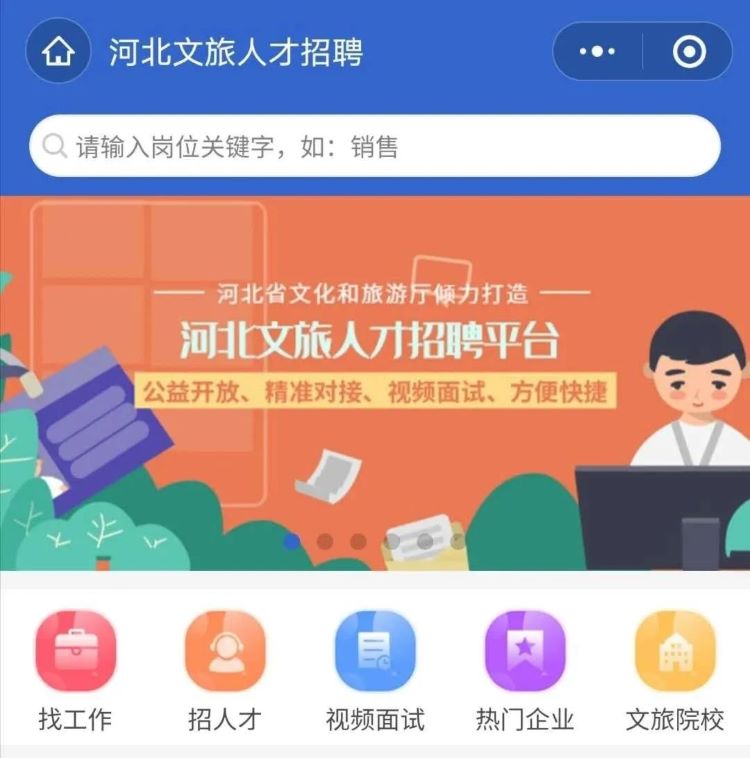Close the mini program with circle button
Viewport: 750px width, 758px height.
pyautogui.click(x=689, y=51)
